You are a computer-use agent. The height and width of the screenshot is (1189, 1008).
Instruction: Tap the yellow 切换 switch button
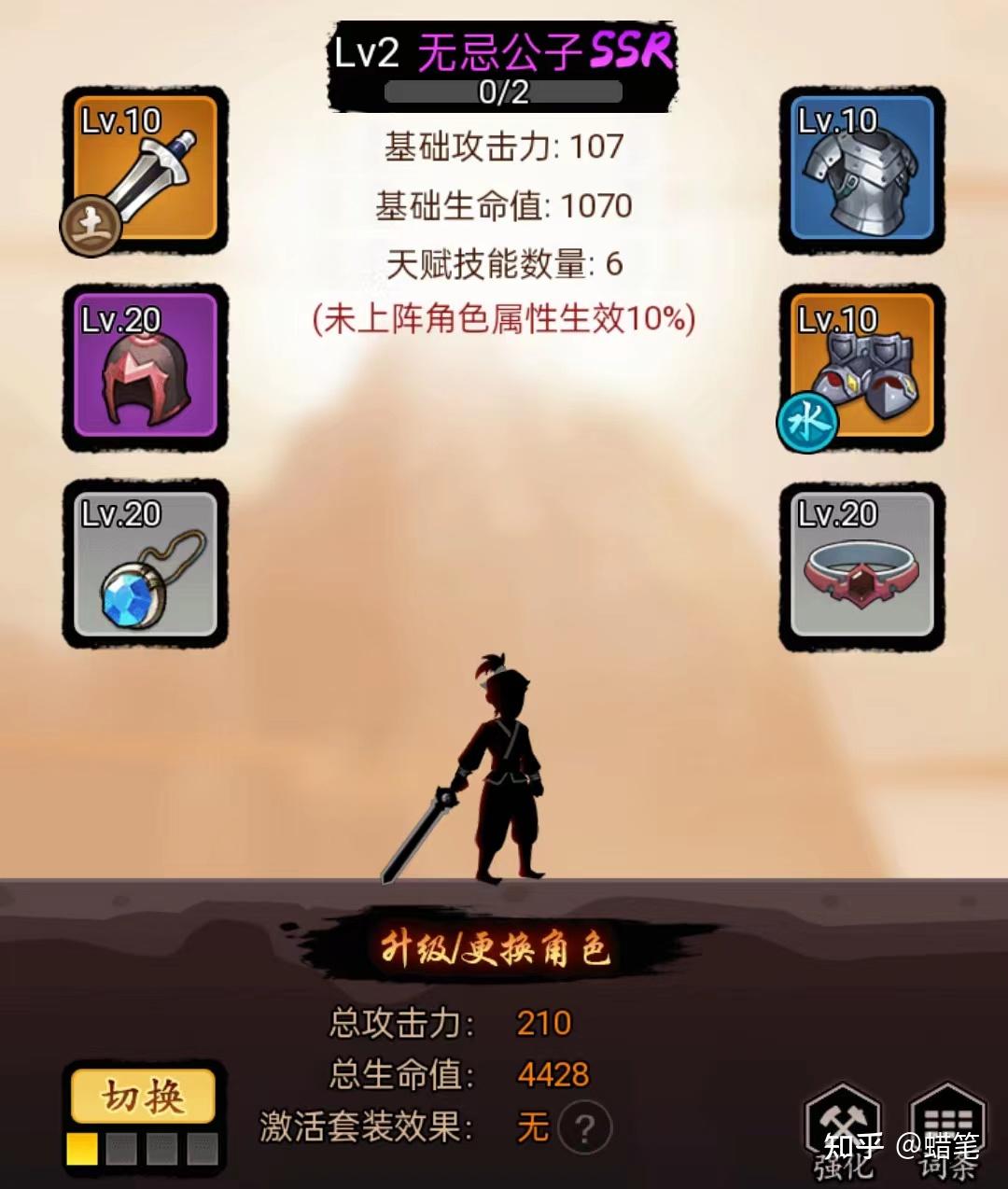coord(144,1097)
